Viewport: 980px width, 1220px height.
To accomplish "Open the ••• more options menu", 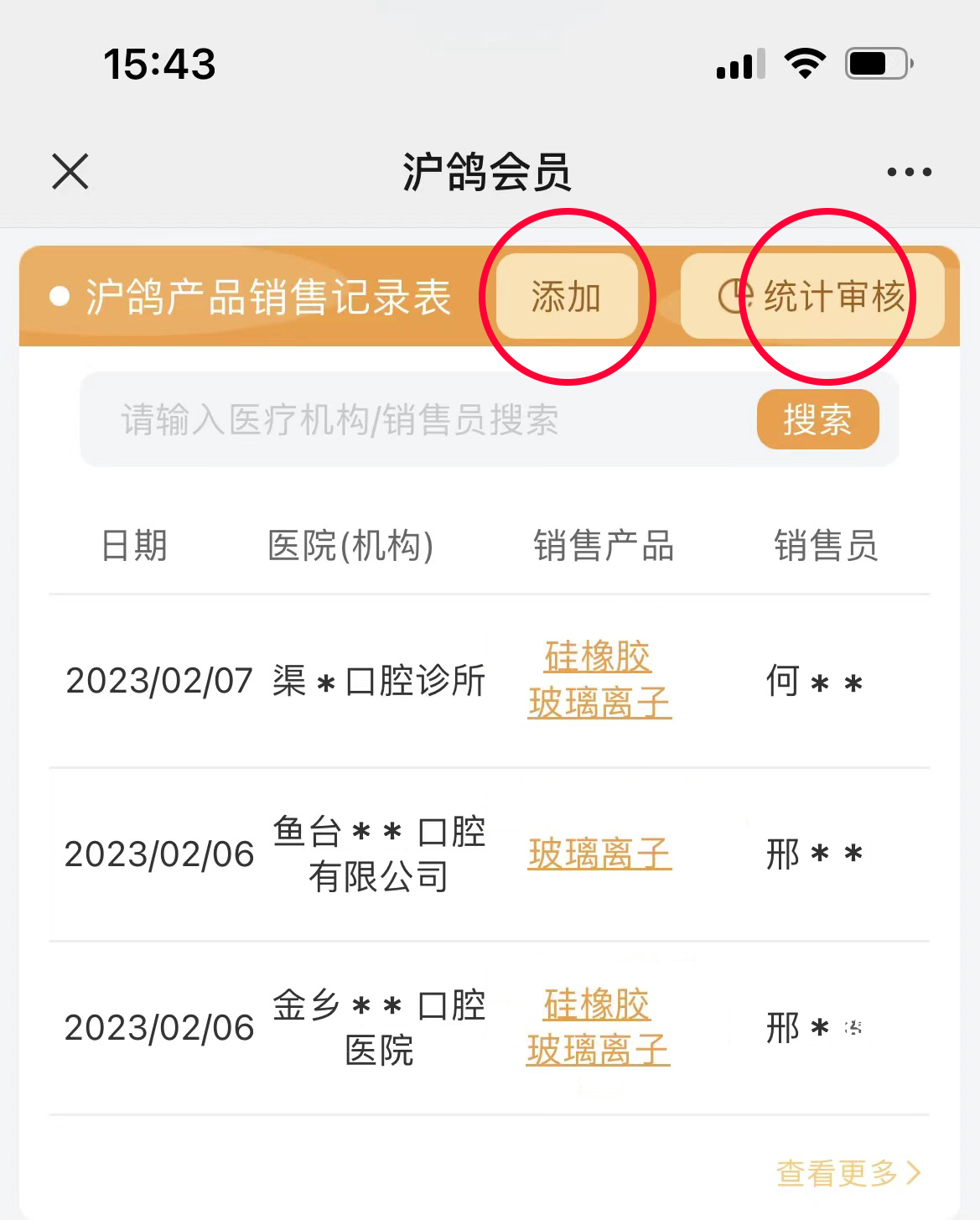I will coord(907,171).
